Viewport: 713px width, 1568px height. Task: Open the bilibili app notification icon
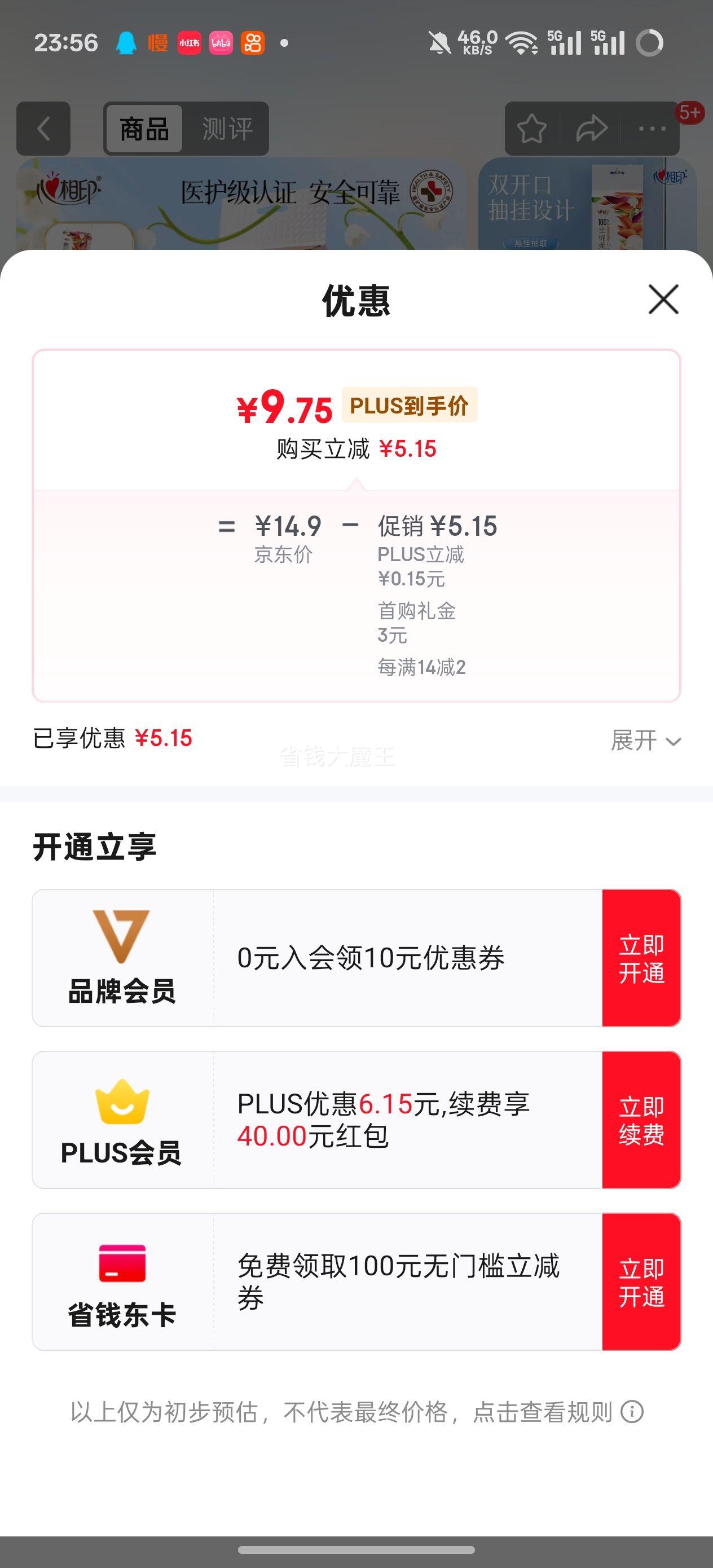tap(222, 43)
